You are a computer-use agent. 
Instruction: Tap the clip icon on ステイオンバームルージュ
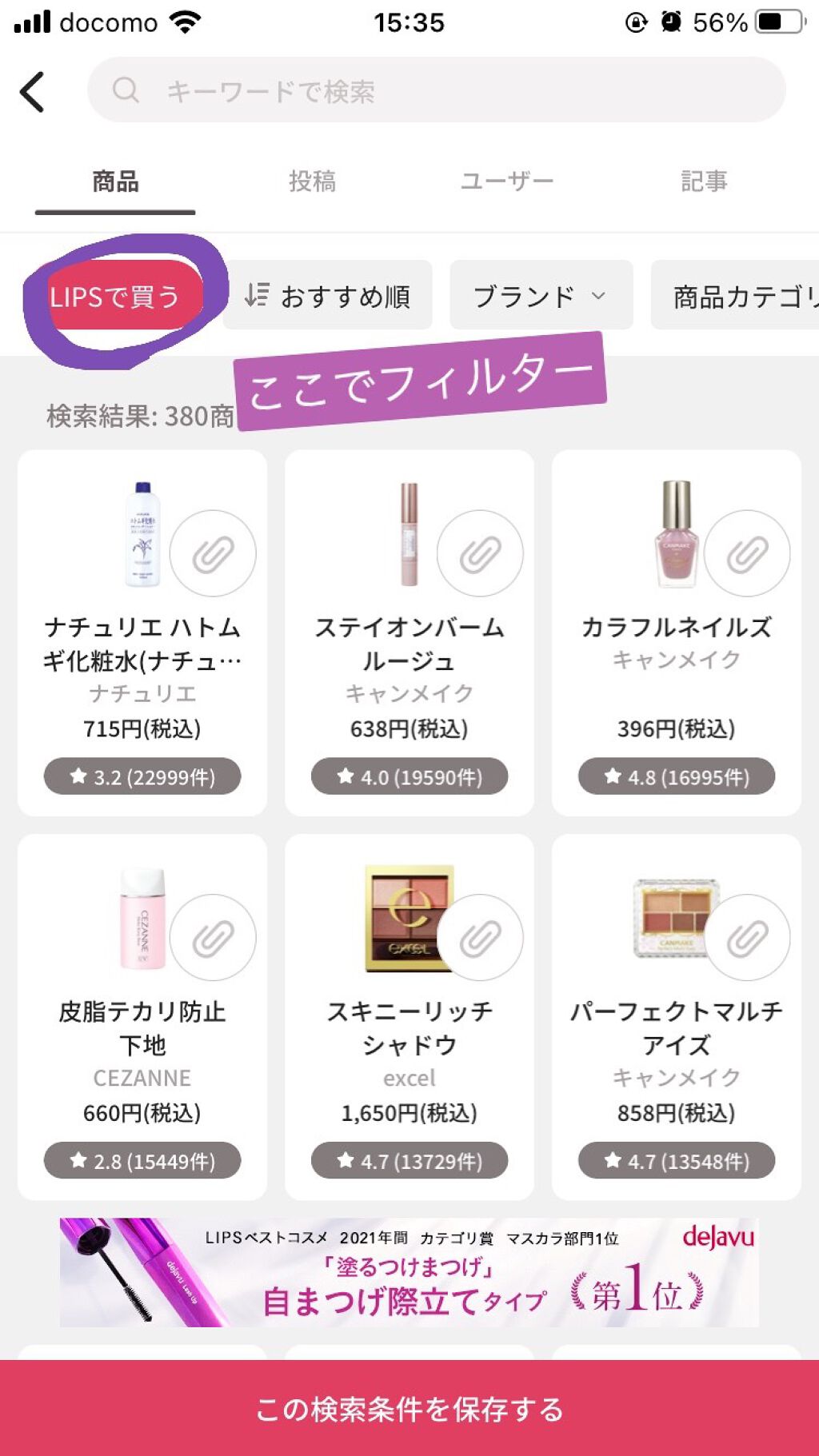tap(480, 553)
